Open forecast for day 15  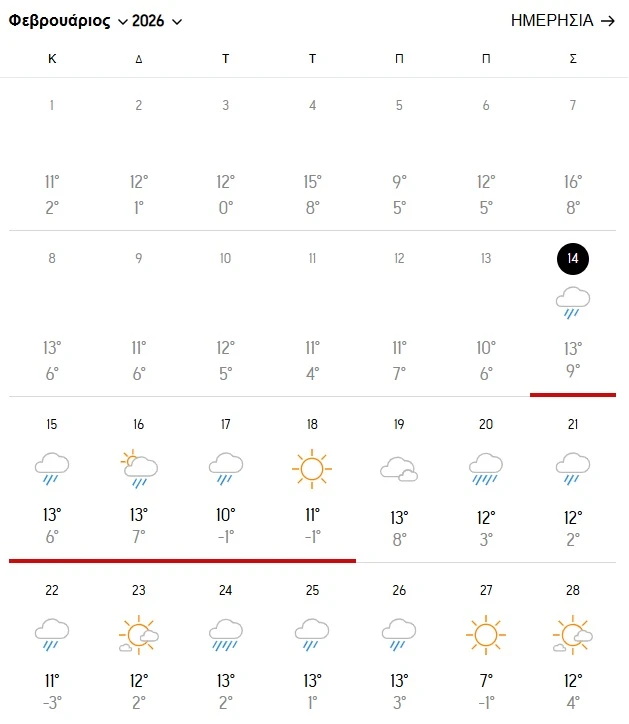coord(52,480)
